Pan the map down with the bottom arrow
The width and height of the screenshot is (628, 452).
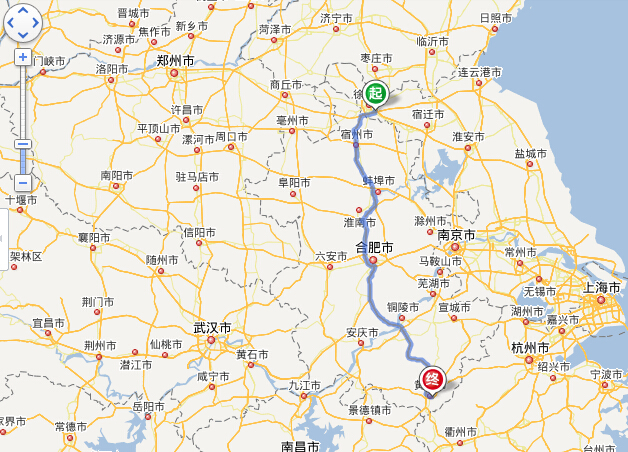coord(23,34)
